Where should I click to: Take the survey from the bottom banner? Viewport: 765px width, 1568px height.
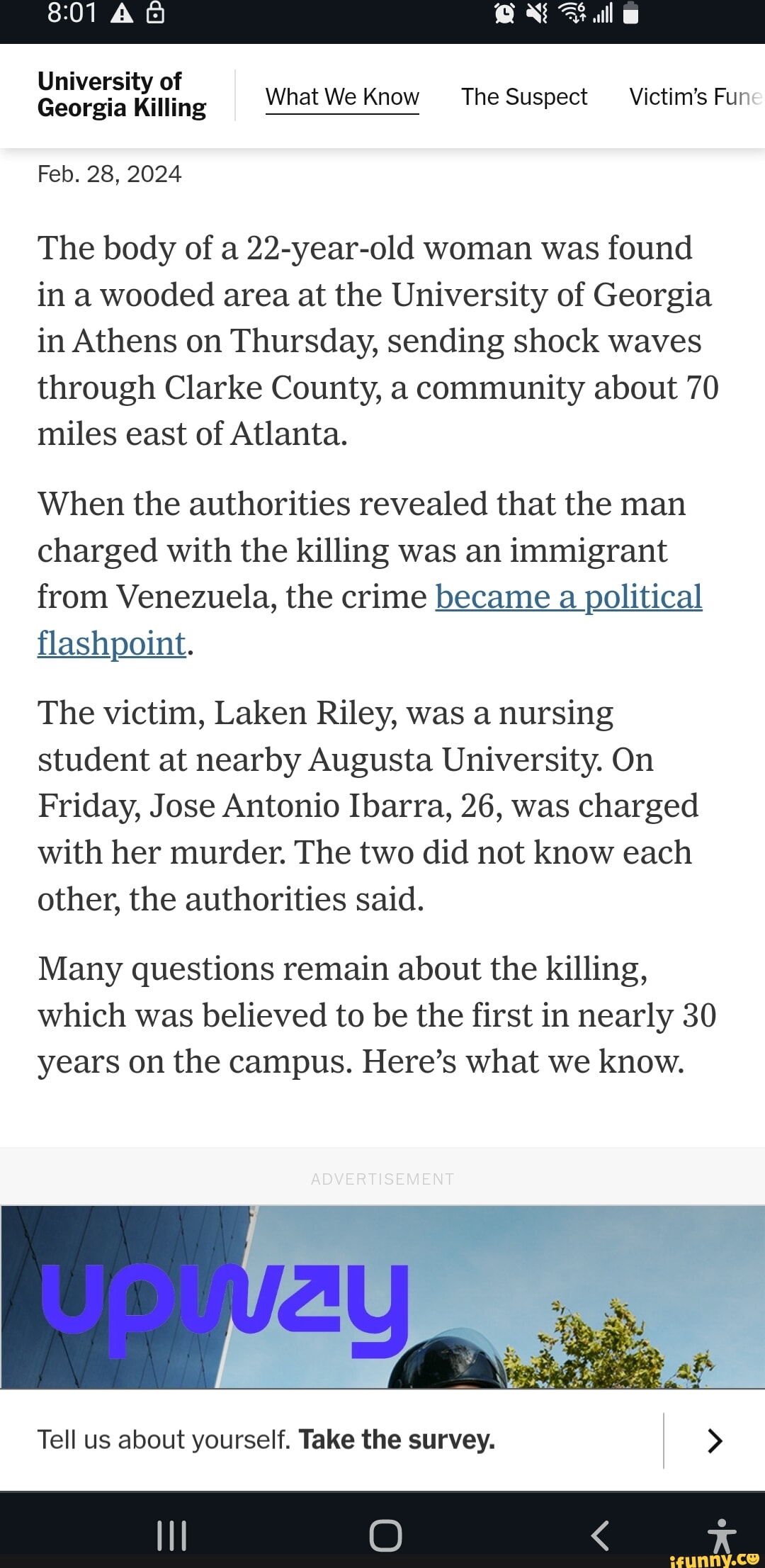coord(396,1440)
